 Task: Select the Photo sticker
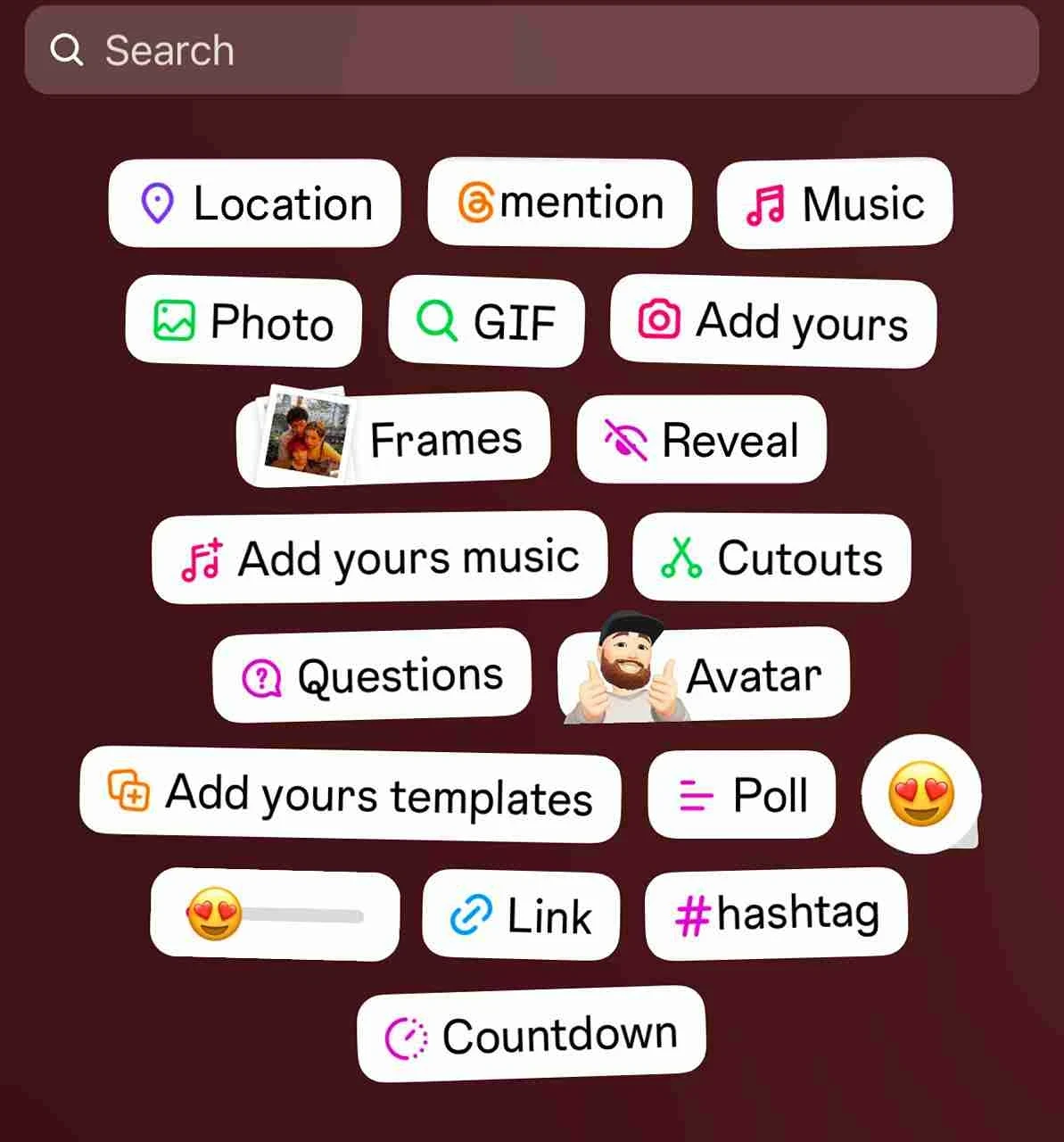(x=243, y=321)
